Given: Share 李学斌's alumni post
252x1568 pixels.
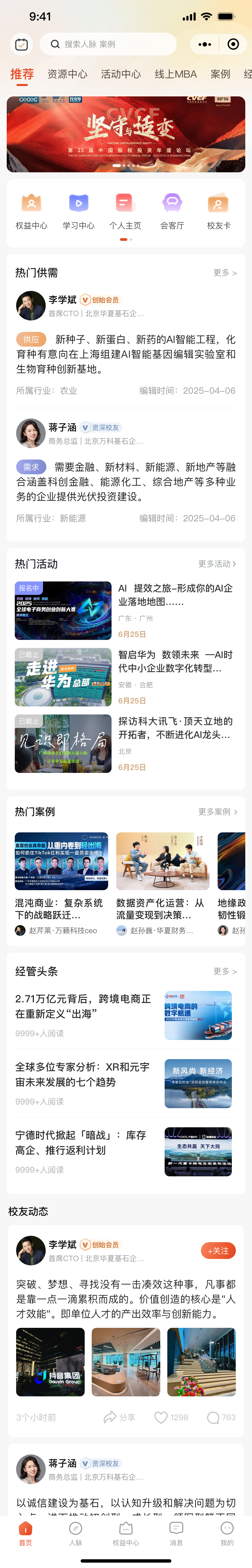Looking at the screenshot, I should (x=119, y=1418).
